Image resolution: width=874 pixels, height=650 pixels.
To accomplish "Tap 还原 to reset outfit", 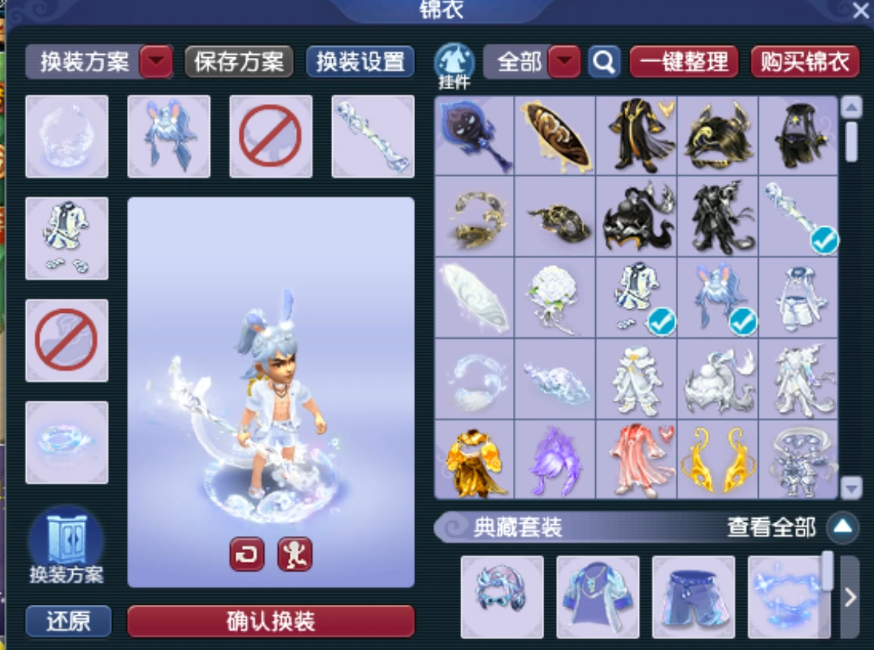I will (x=68, y=621).
